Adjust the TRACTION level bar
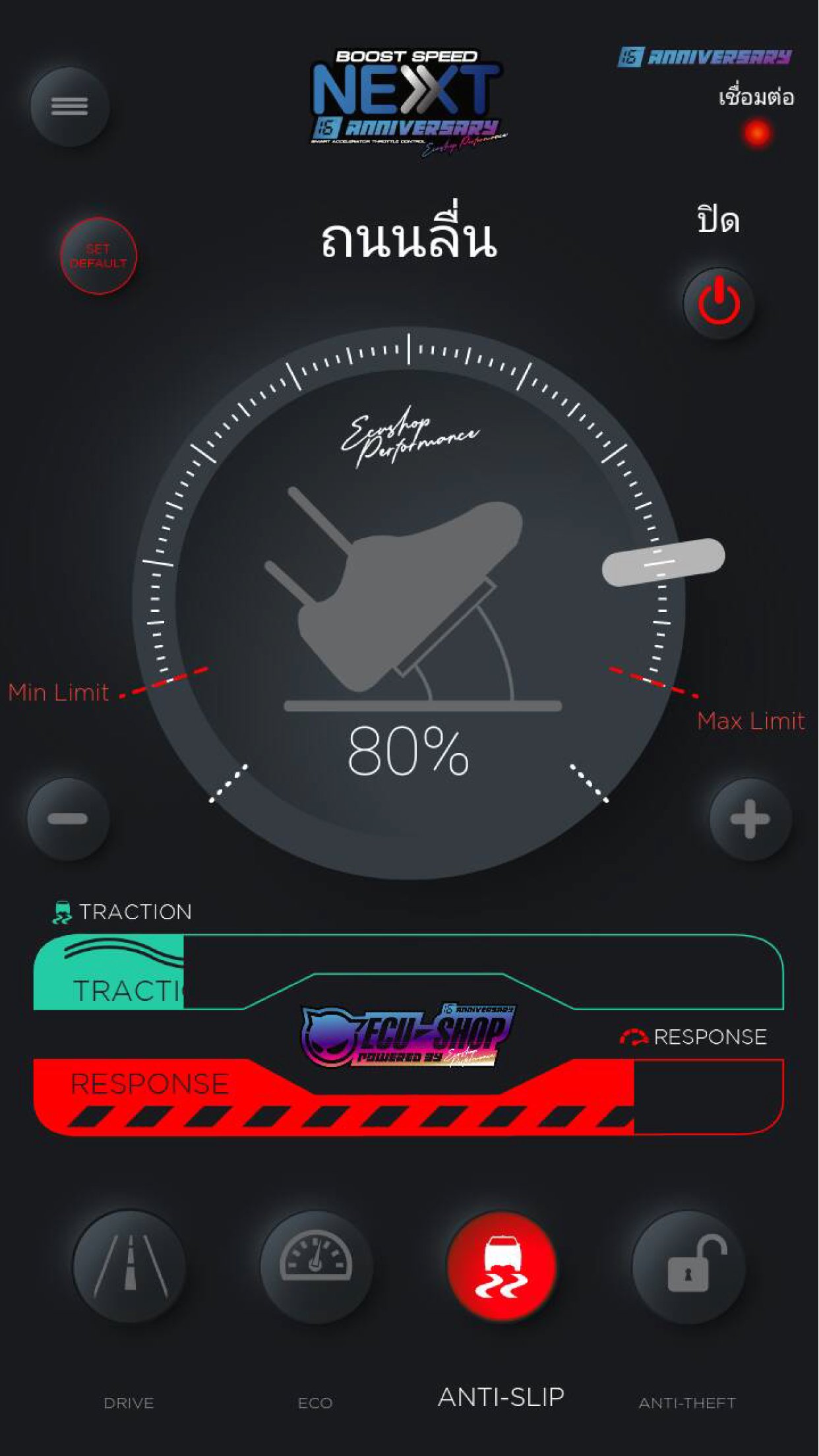 pos(408,973)
